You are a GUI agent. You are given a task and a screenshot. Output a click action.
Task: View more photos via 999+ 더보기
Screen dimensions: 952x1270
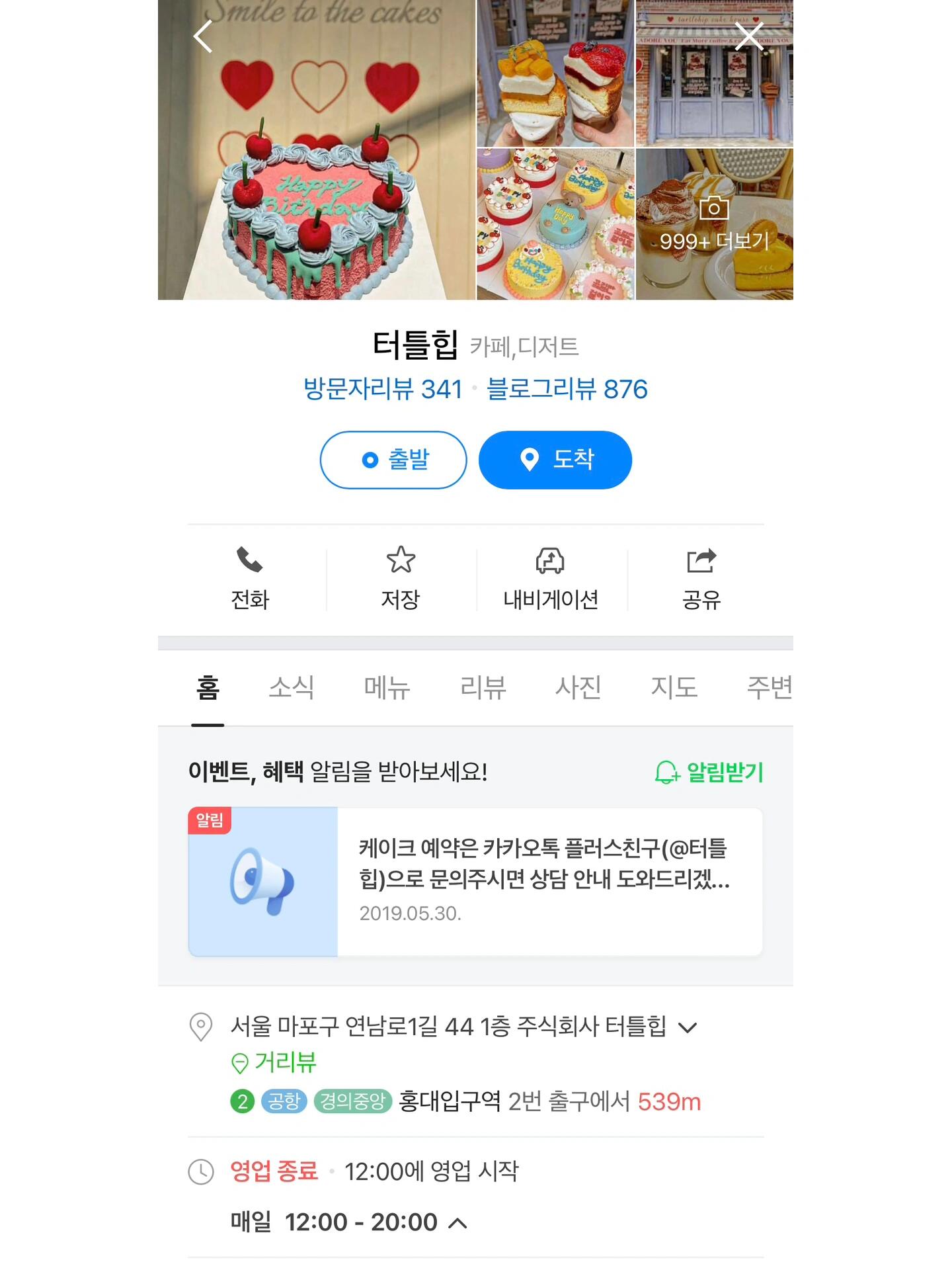click(x=714, y=225)
